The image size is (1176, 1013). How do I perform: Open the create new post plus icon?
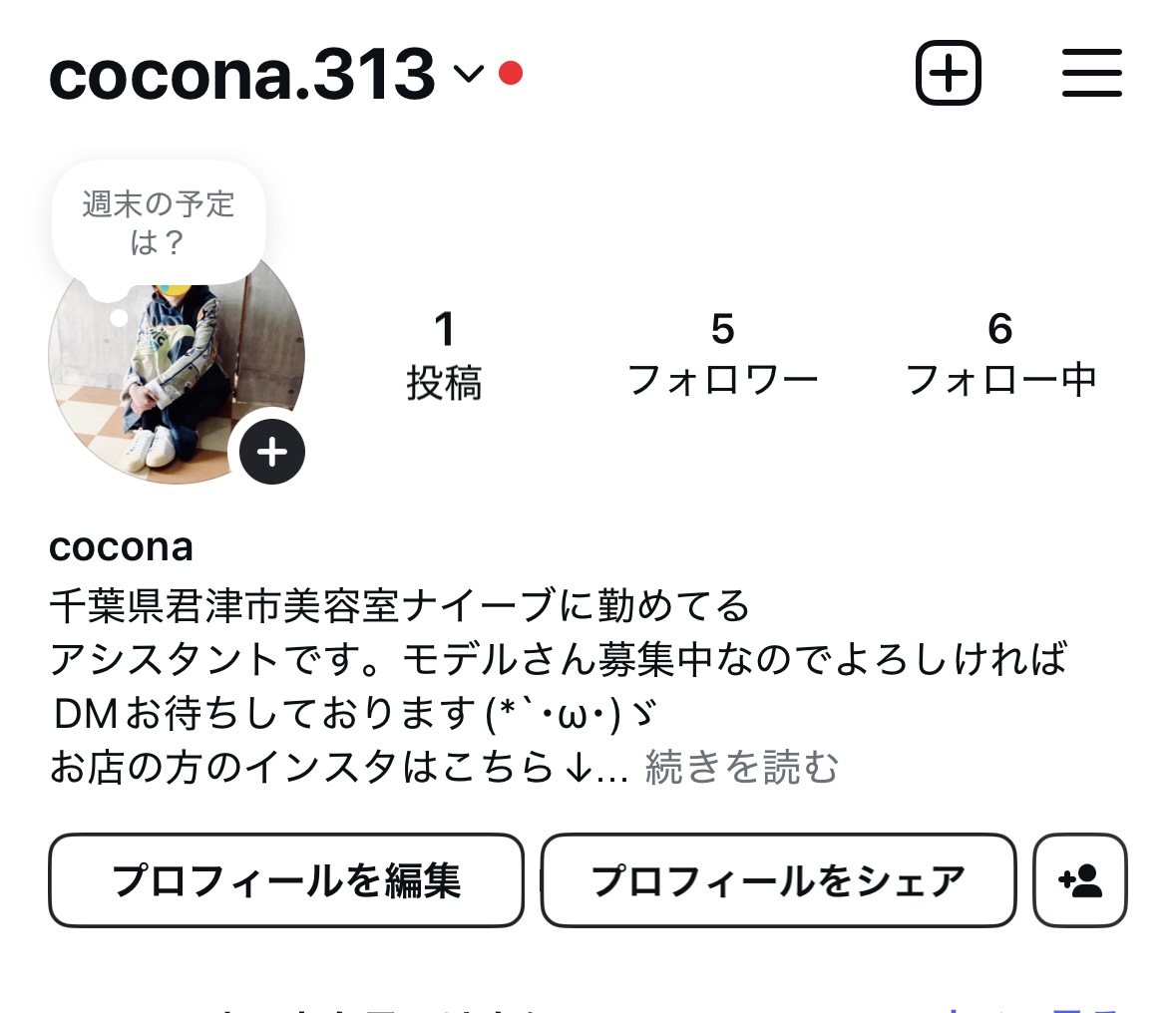click(948, 74)
